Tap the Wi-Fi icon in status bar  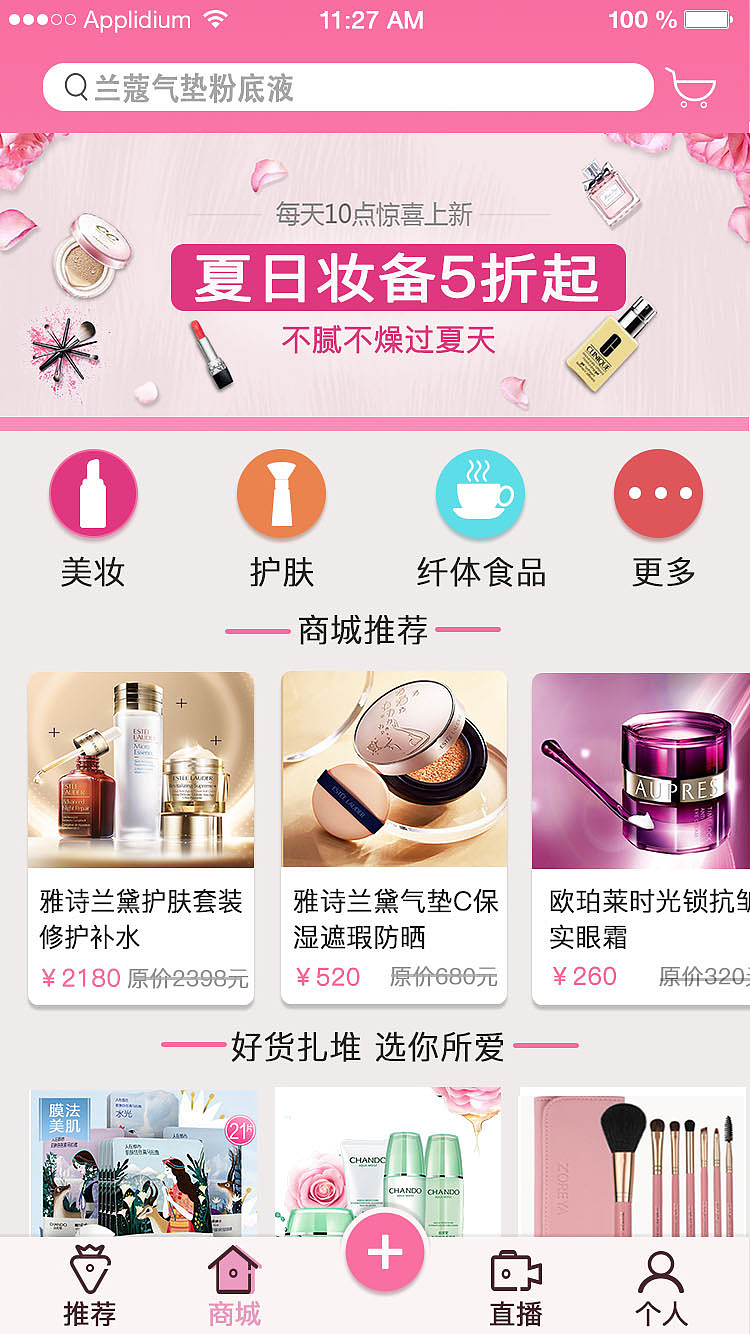point(213,18)
